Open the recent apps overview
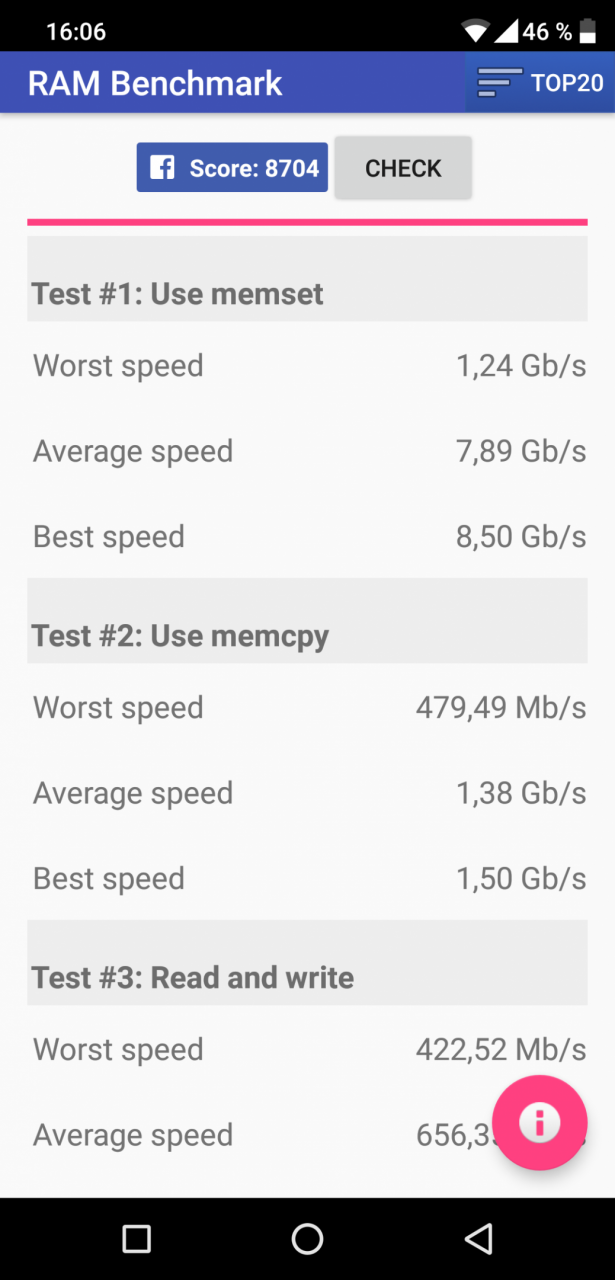This screenshot has width=615, height=1280. [x=136, y=1239]
